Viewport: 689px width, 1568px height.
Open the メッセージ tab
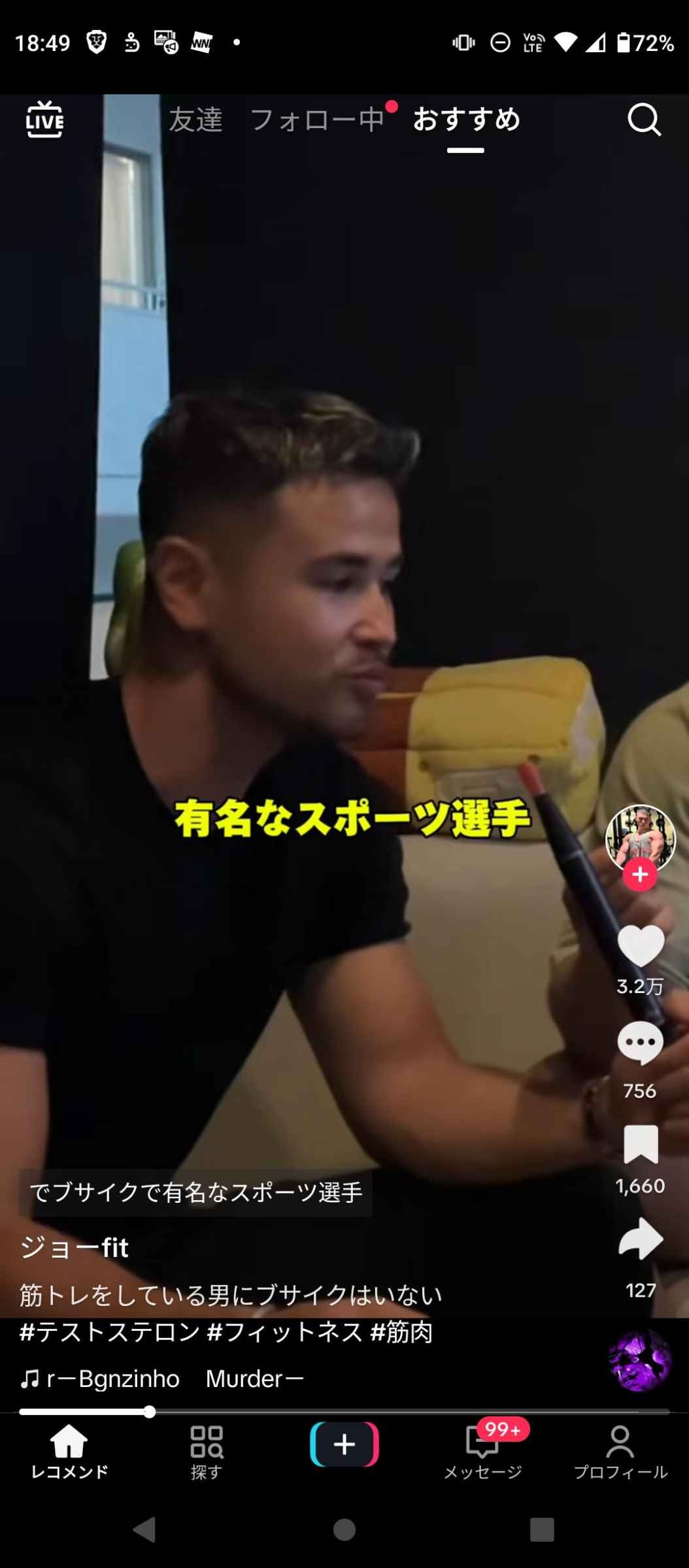pos(483,1452)
